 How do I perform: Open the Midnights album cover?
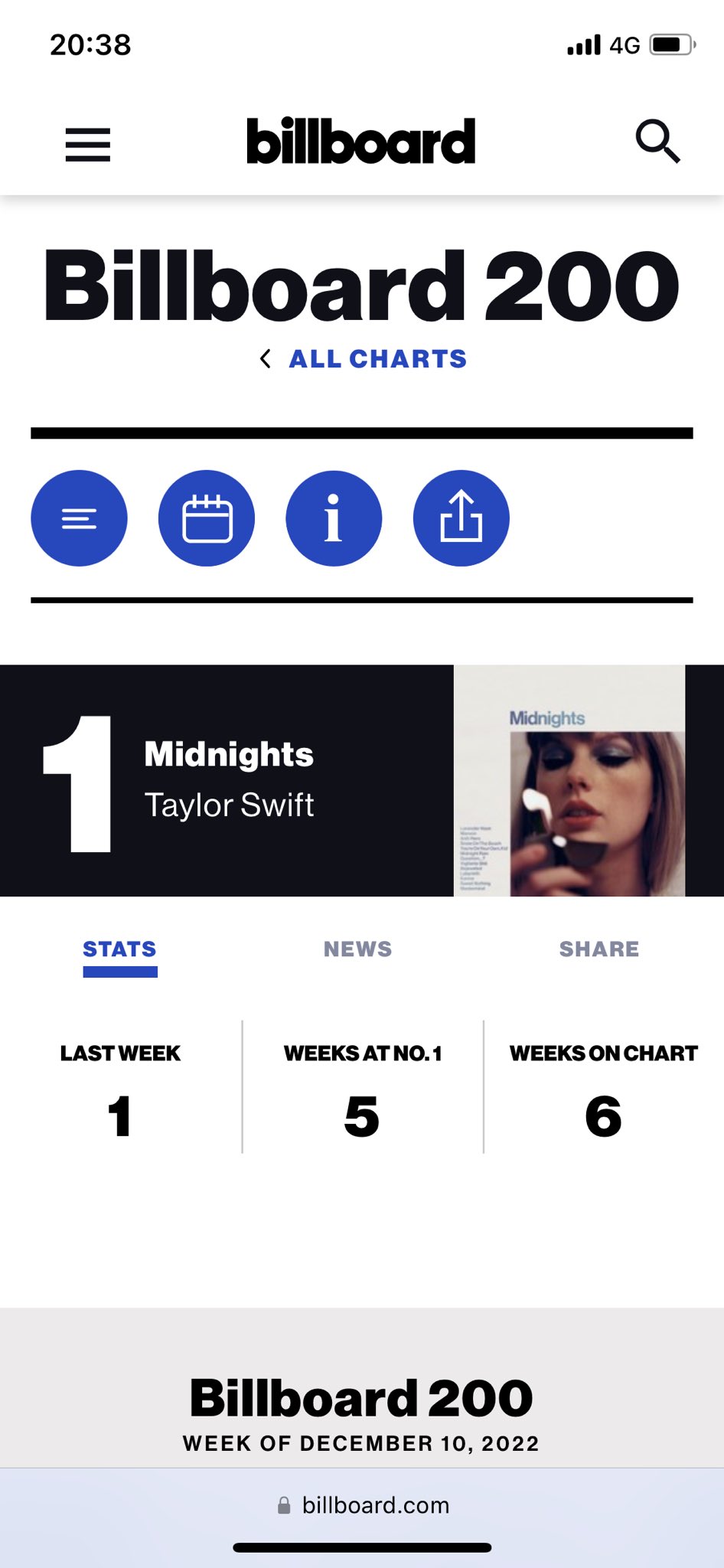(569, 780)
